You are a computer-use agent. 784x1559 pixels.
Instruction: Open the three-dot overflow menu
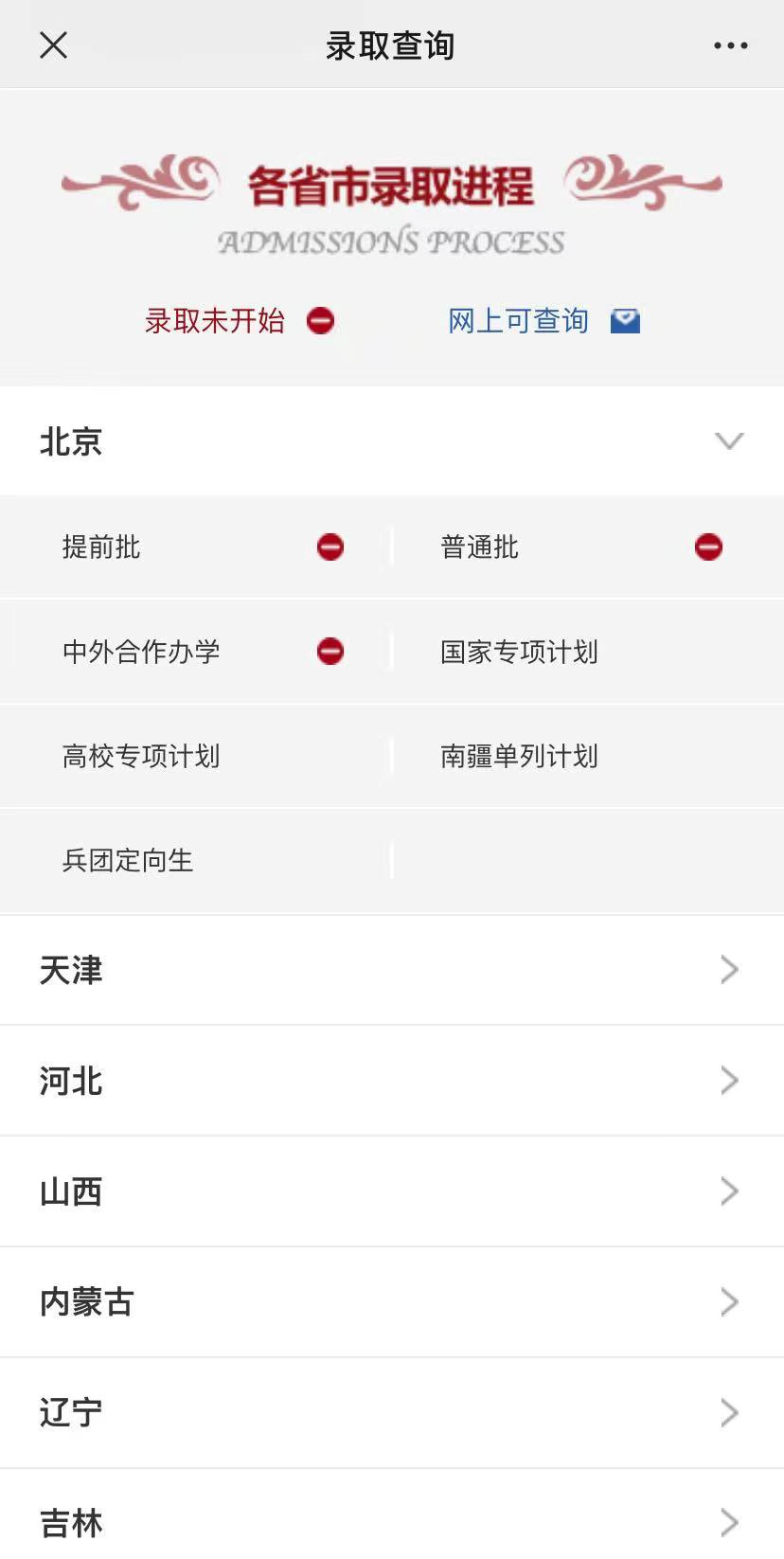point(730,45)
